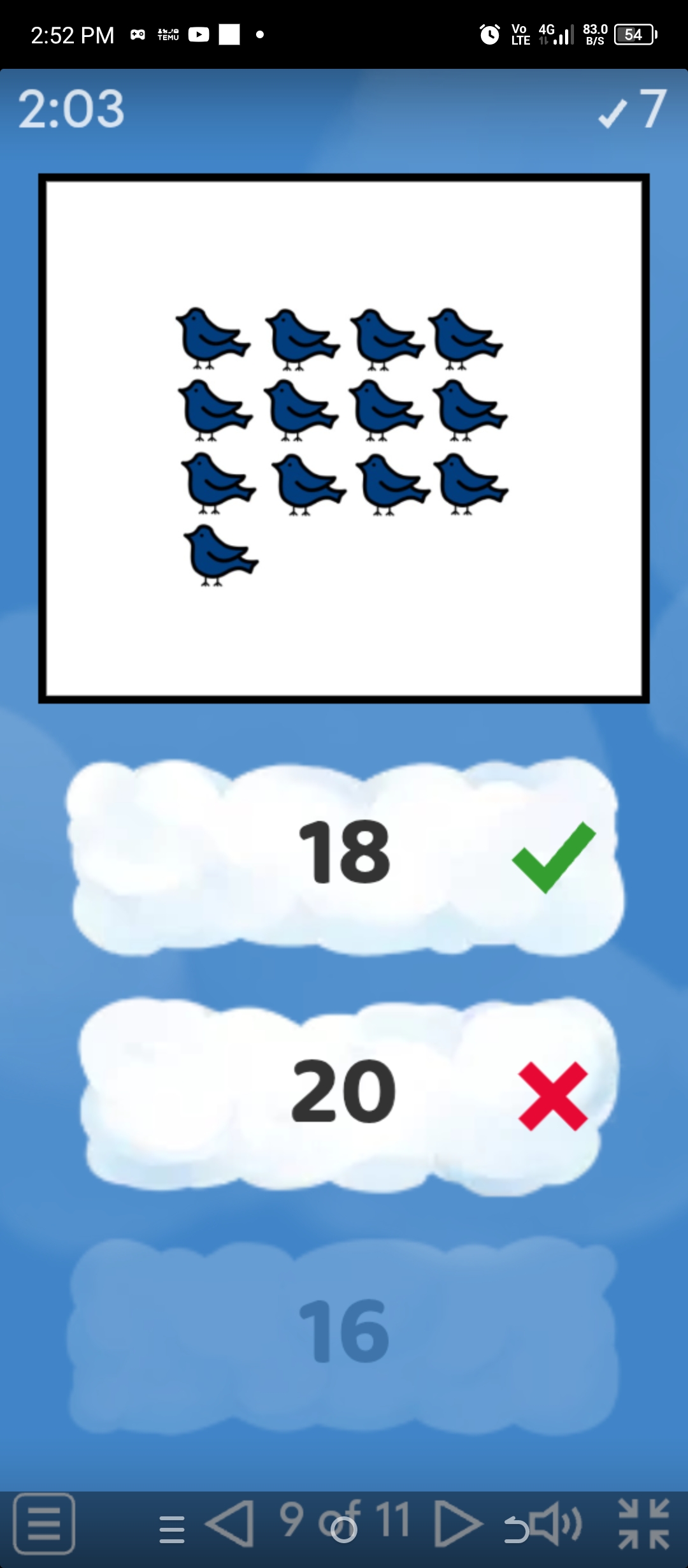Image resolution: width=688 pixels, height=1568 pixels.
Task: Pick the faded cloud showing 16
Action: pyautogui.click(x=344, y=1332)
